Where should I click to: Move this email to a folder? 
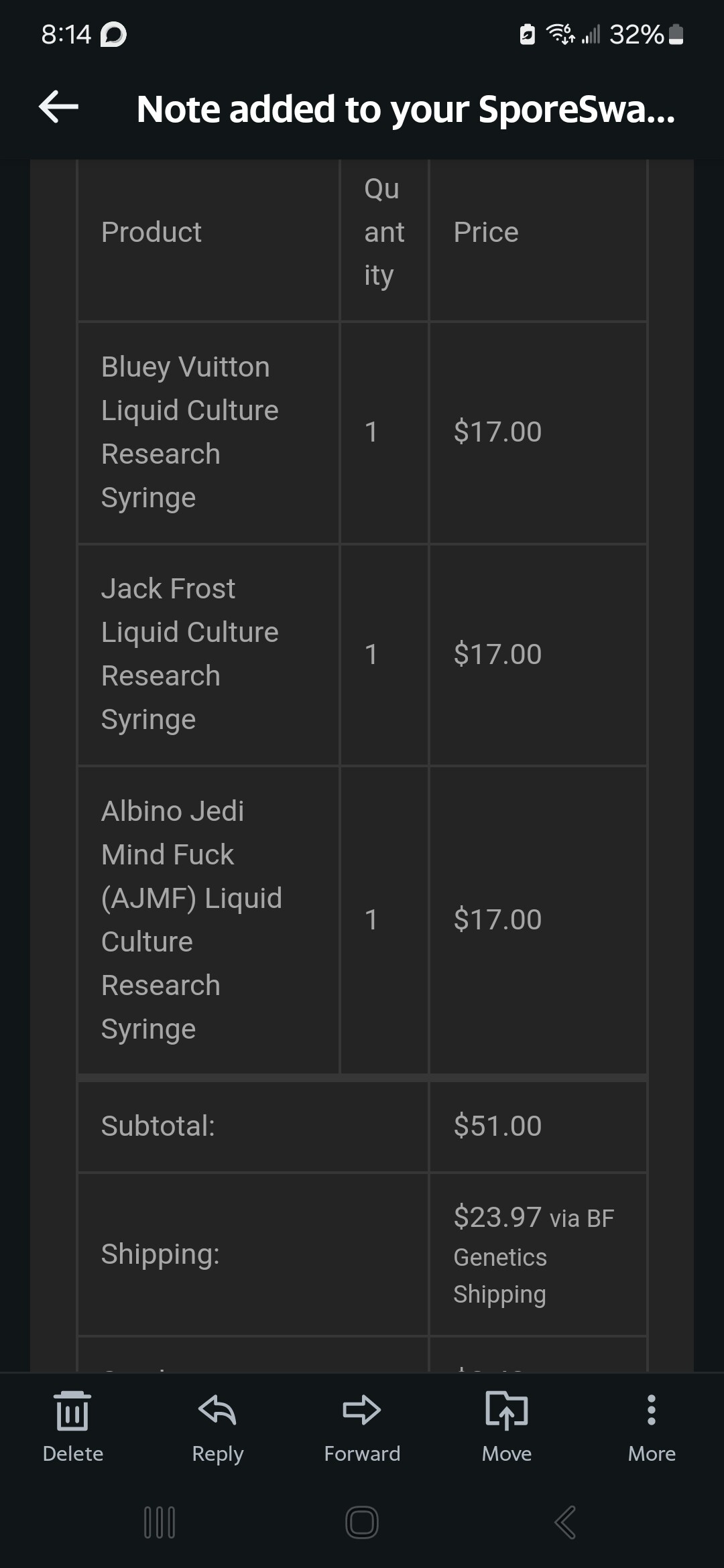click(x=507, y=1427)
